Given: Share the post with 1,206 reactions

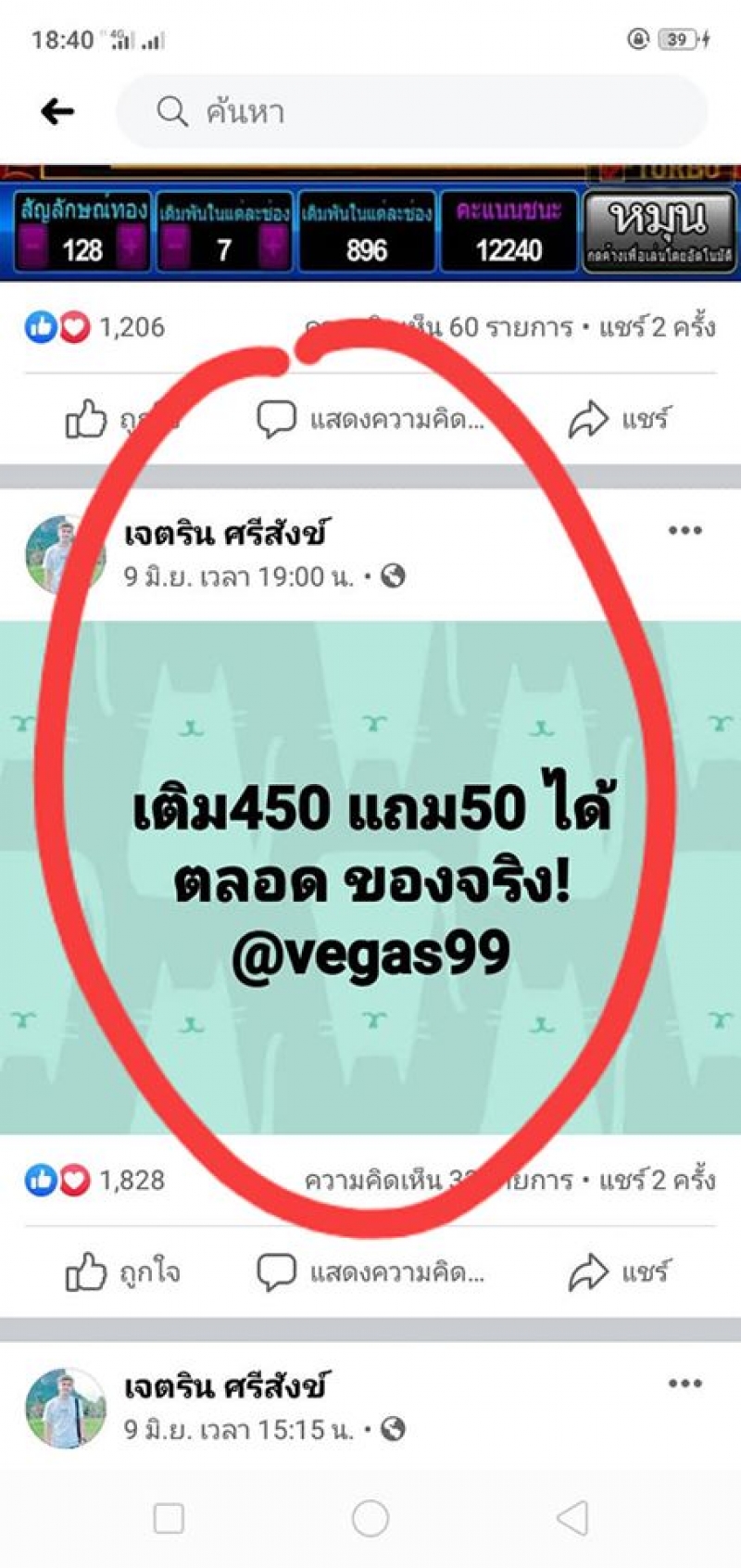Looking at the screenshot, I should point(617,420).
